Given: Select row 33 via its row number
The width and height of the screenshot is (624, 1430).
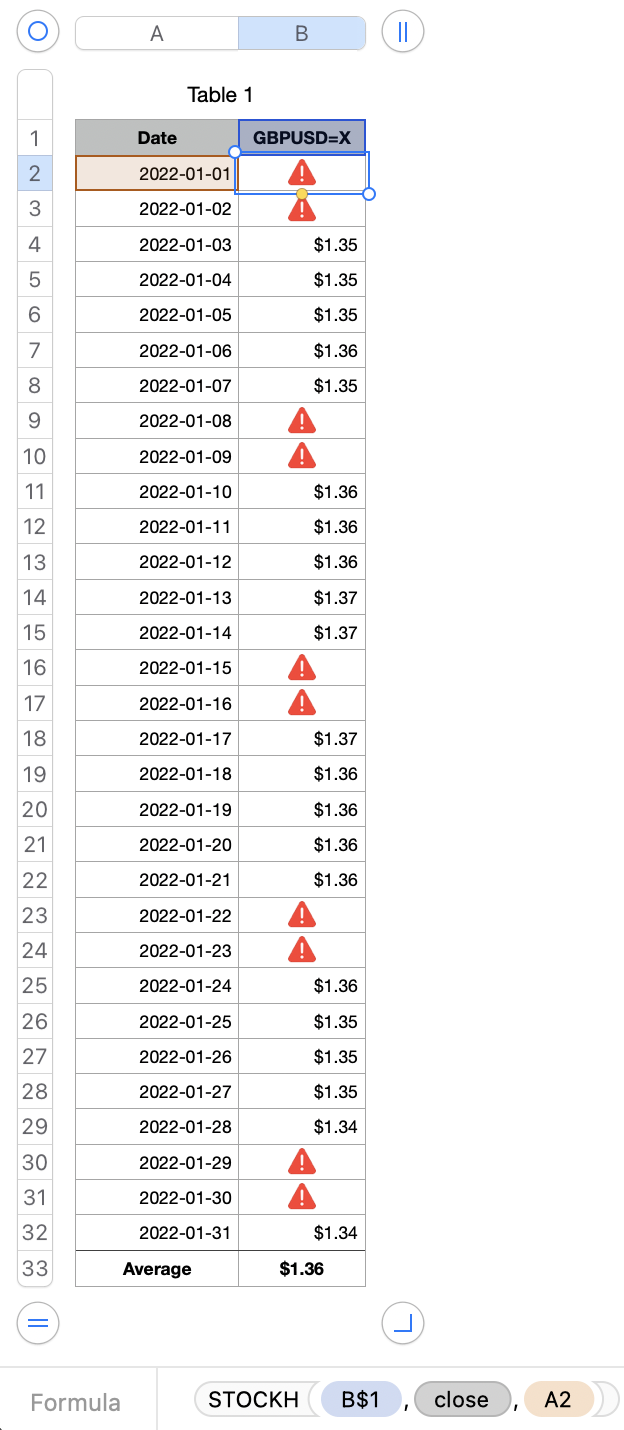Looking at the screenshot, I should pyautogui.click(x=35, y=1269).
